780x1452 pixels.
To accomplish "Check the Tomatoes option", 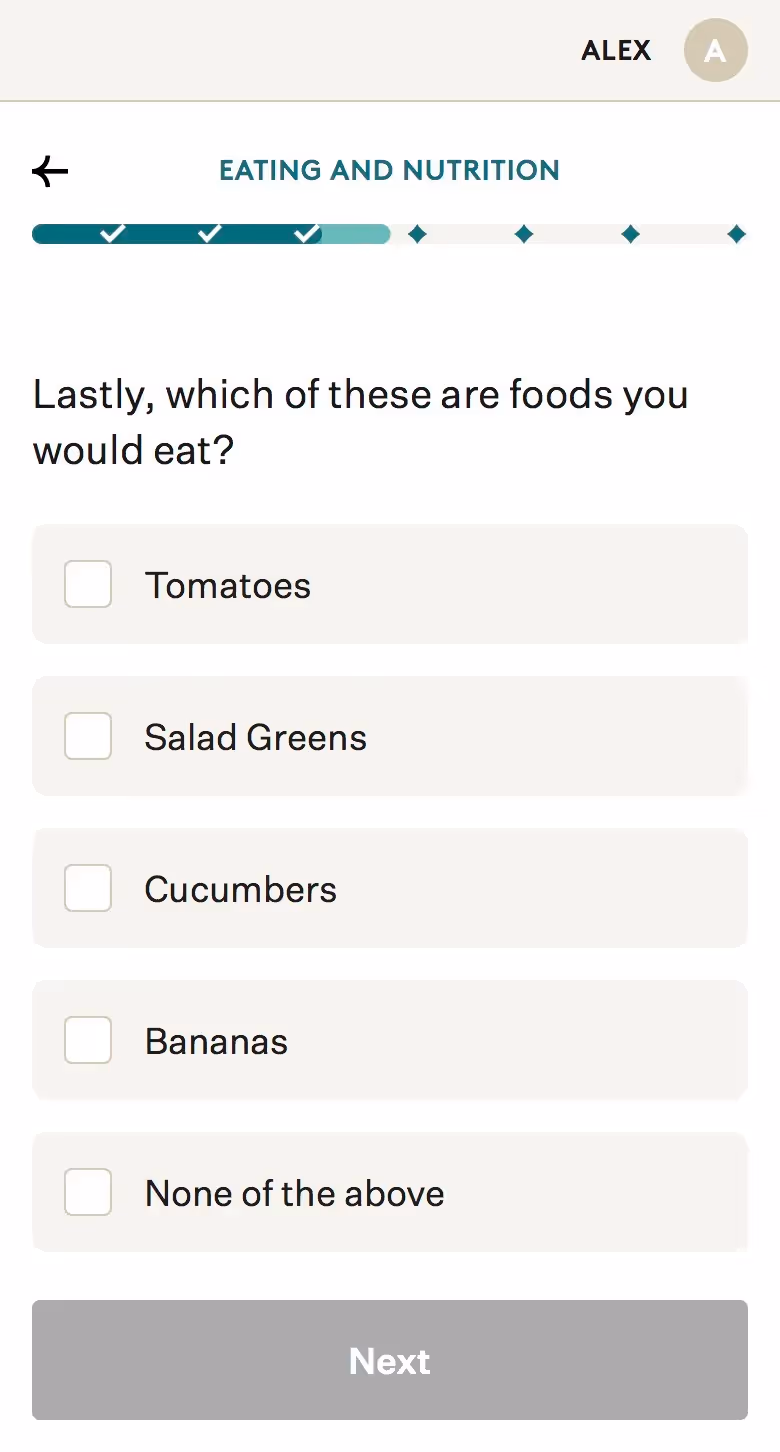I will point(88,585).
